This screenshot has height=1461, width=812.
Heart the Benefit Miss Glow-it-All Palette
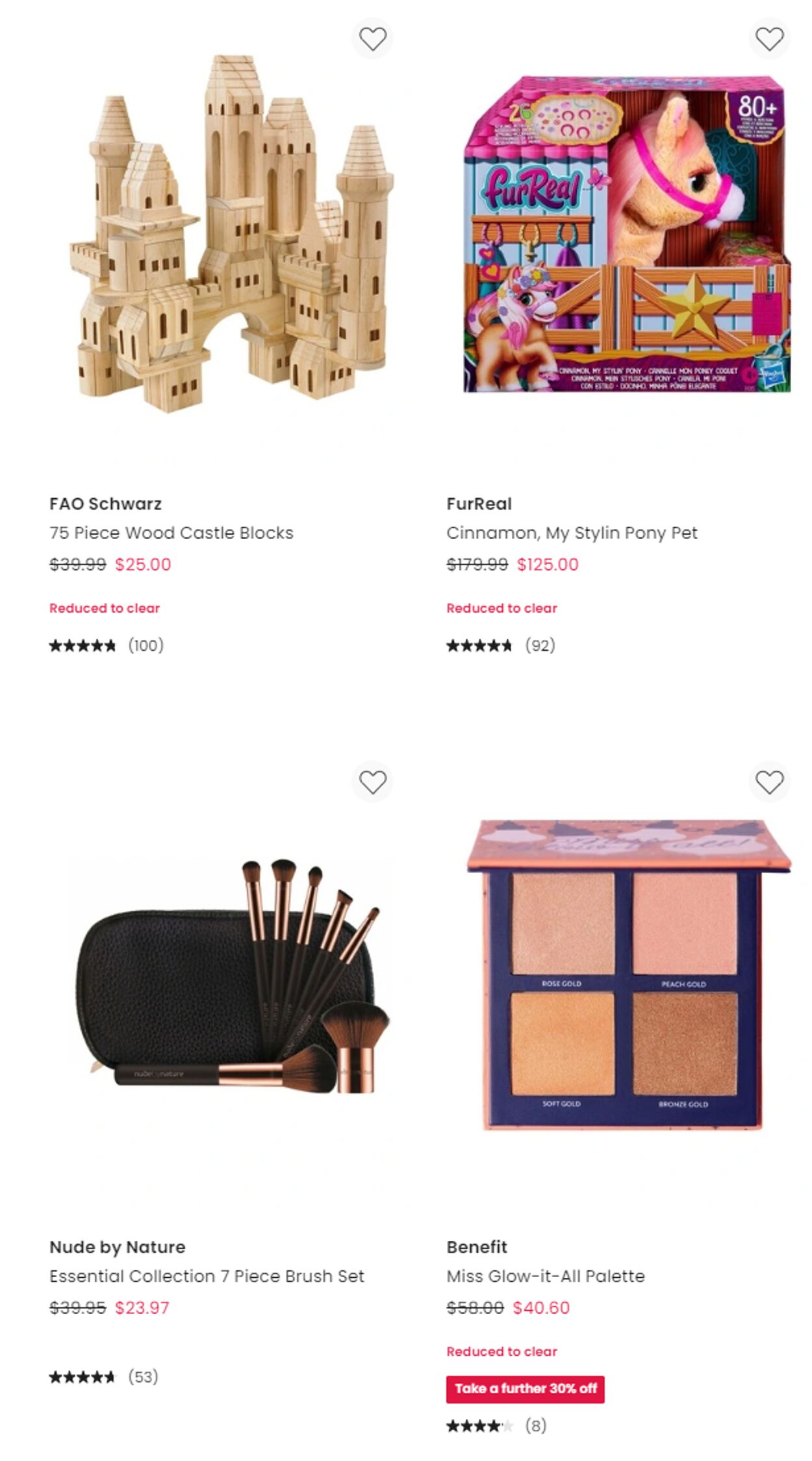click(769, 782)
